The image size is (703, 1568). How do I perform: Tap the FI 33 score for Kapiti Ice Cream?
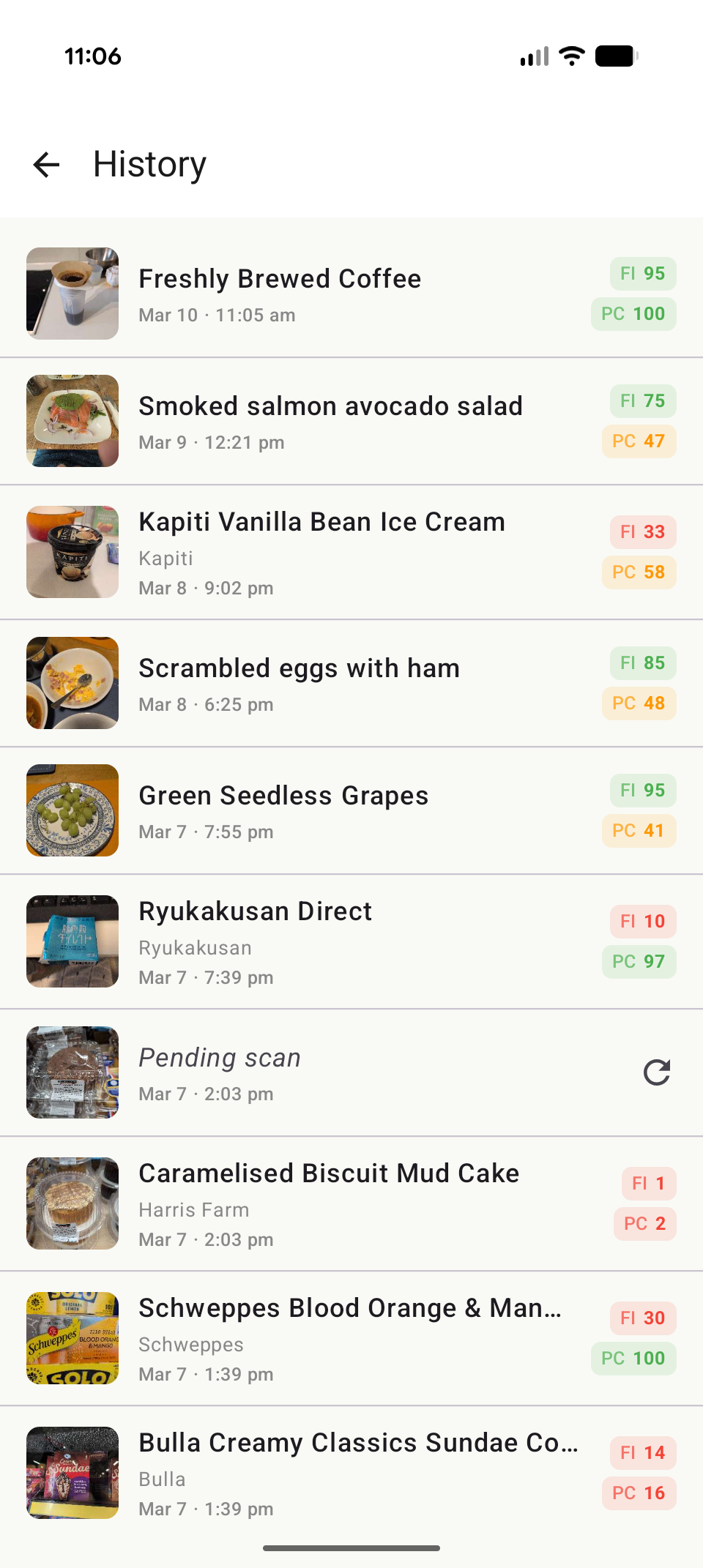[642, 532]
